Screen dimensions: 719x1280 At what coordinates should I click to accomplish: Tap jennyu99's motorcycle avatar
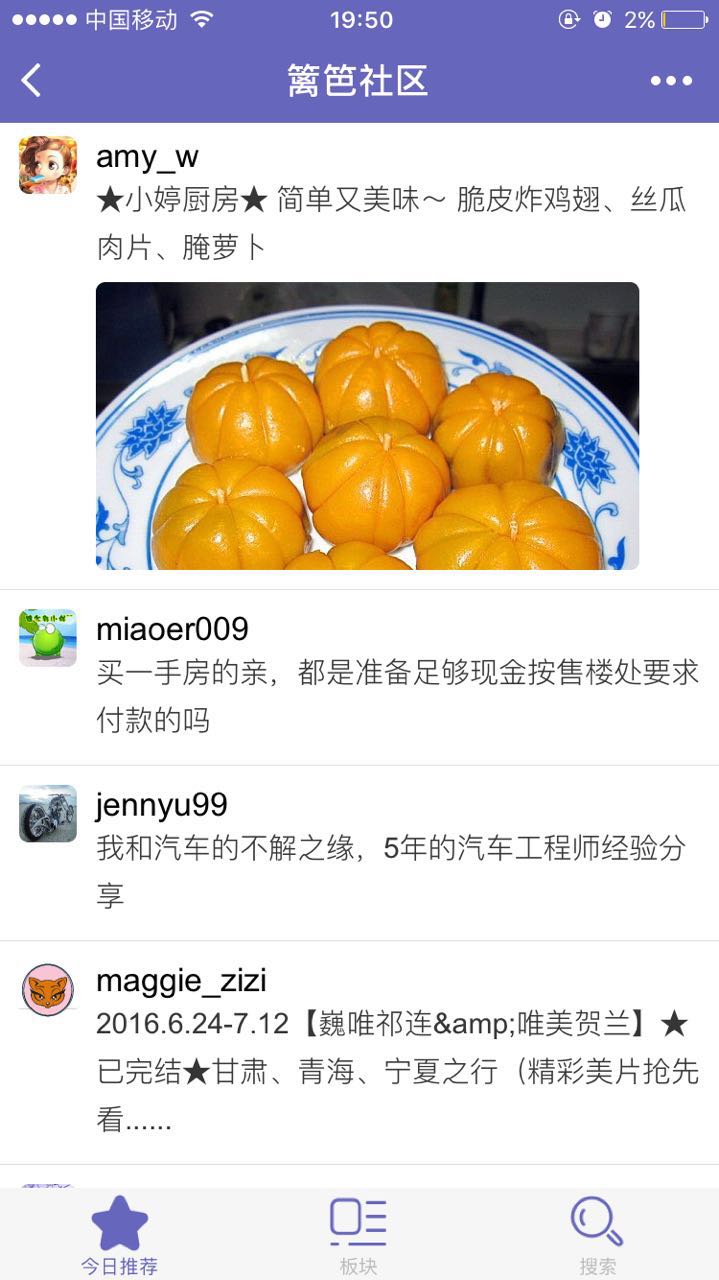point(47,813)
